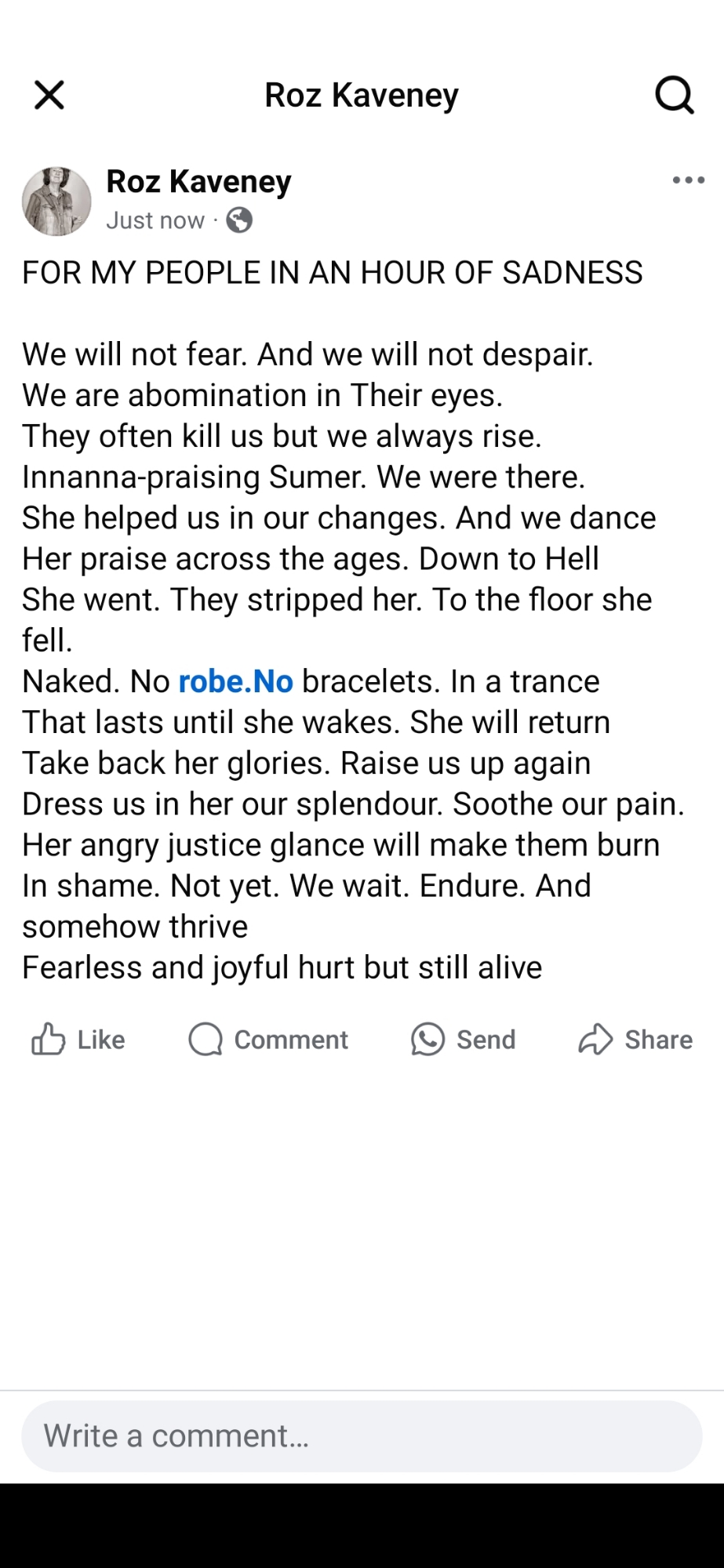Tap the Comment button under the post
Image resolution: width=724 pixels, height=1568 pixels.
(x=269, y=1040)
